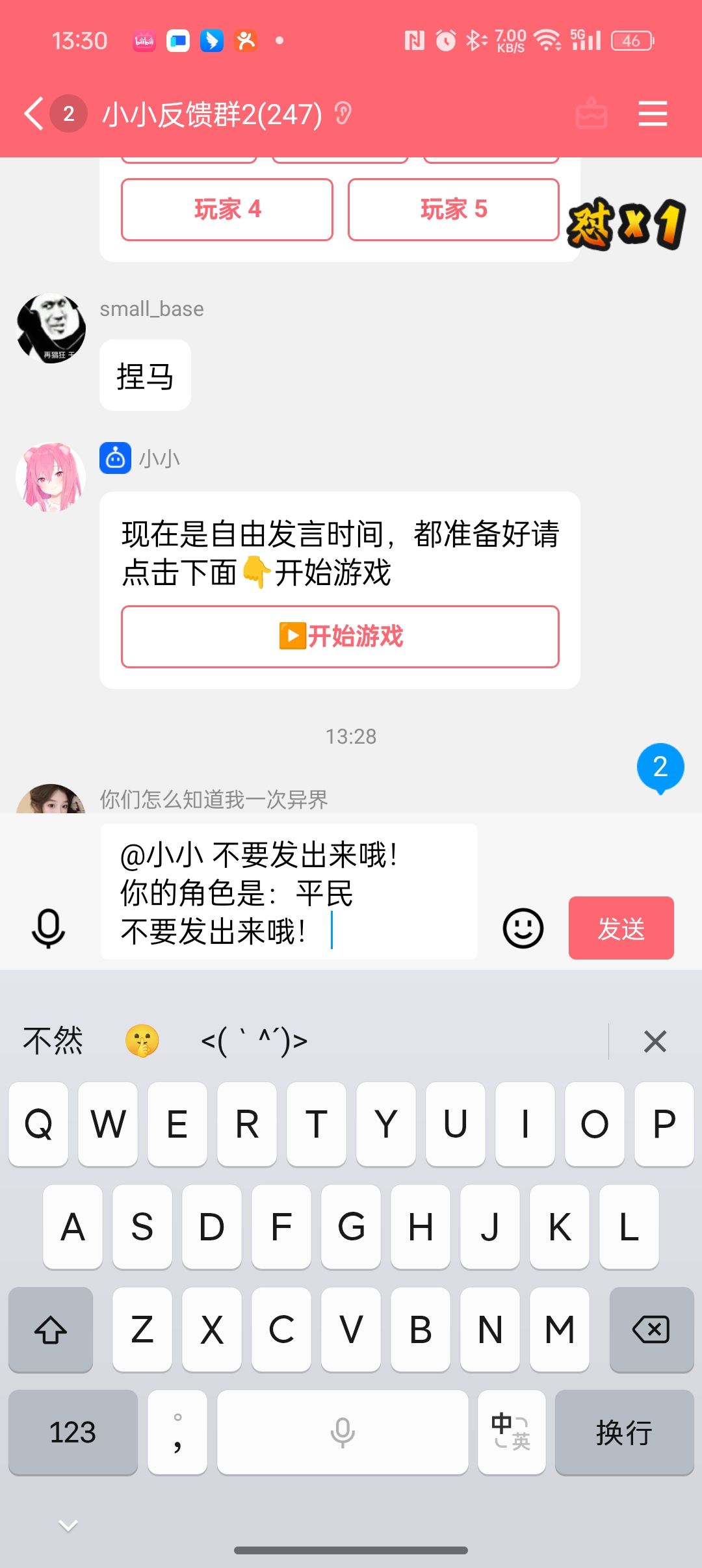Toggle Chinese/English input language key
The width and height of the screenshot is (702, 1568).
[x=511, y=1432]
